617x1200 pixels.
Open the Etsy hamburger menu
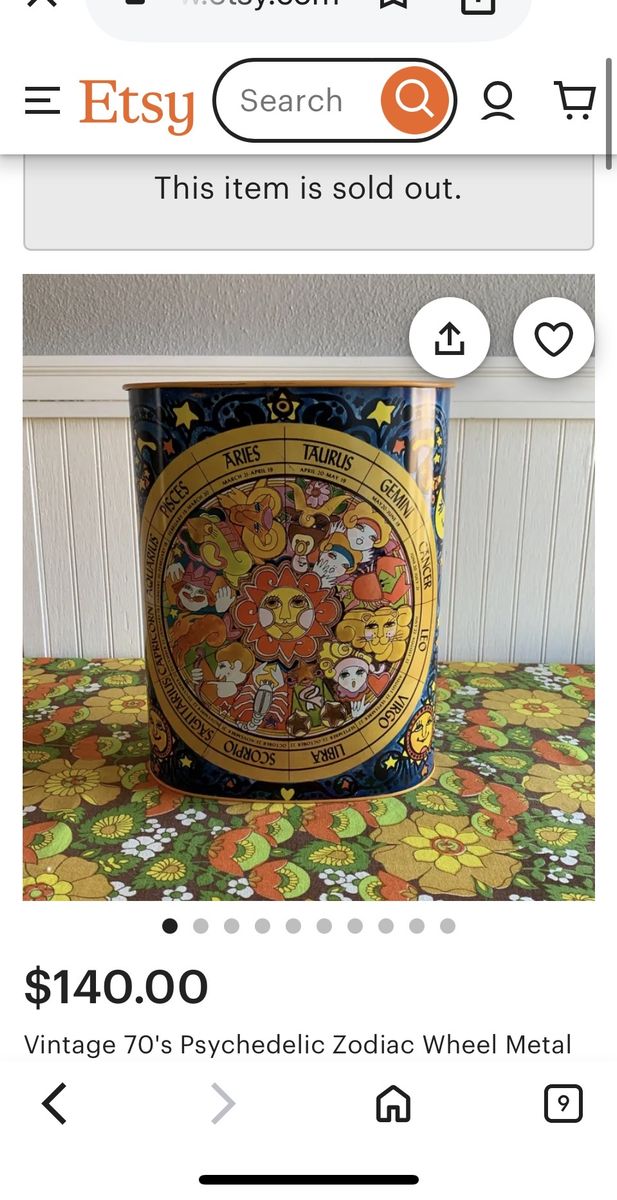(42, 101)
